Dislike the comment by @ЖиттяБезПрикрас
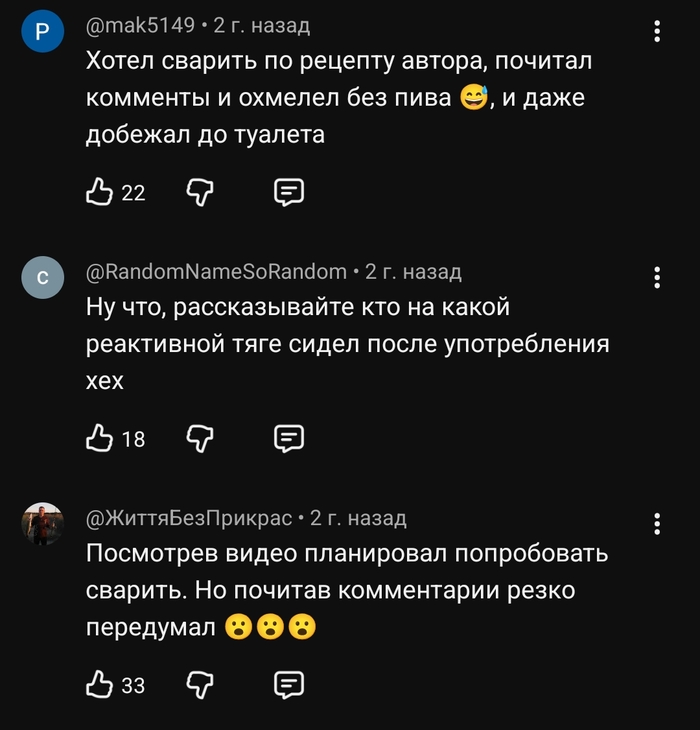Screen dimensions: 700x730 pos(201,684)
